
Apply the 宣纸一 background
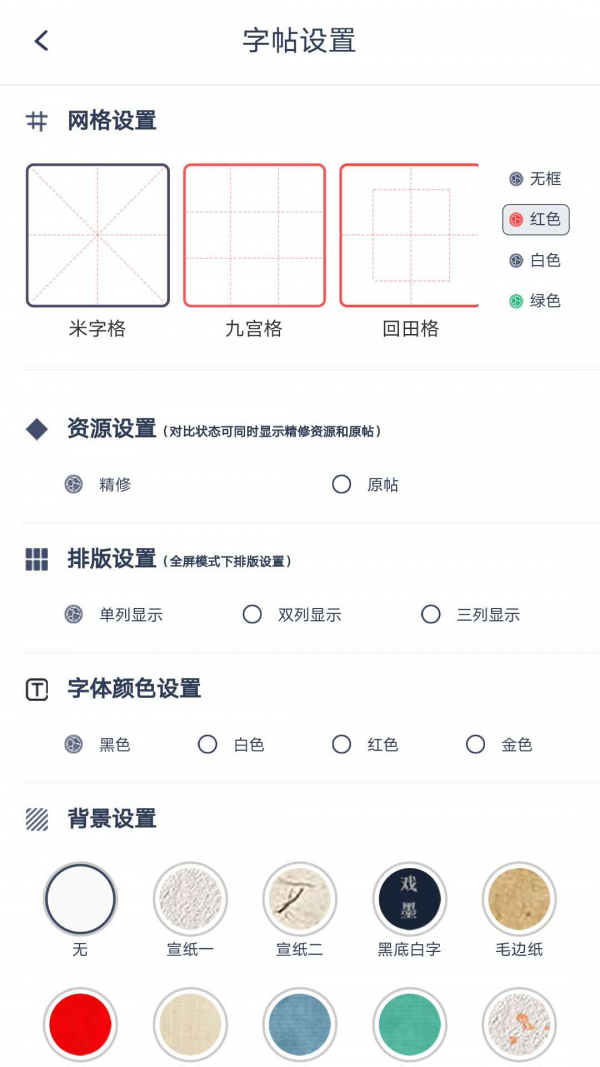(190, 899)
